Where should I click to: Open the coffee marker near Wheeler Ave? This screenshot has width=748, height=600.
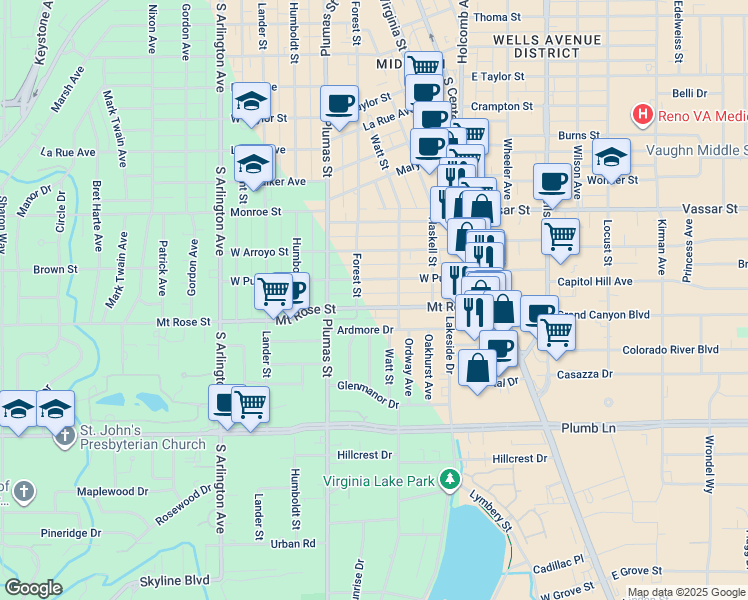[552, 181]
